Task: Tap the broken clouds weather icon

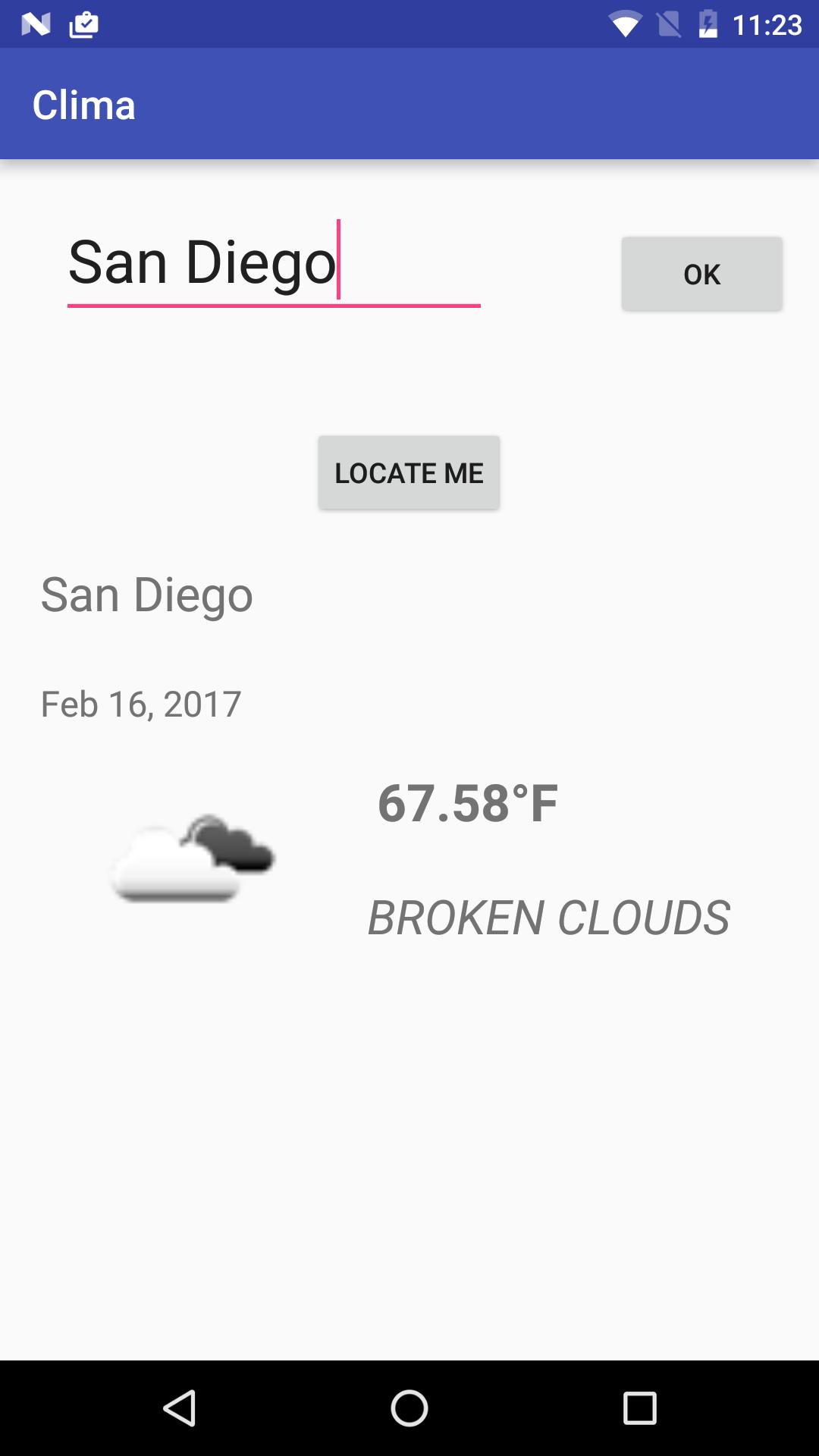Action: click(192, 861)
